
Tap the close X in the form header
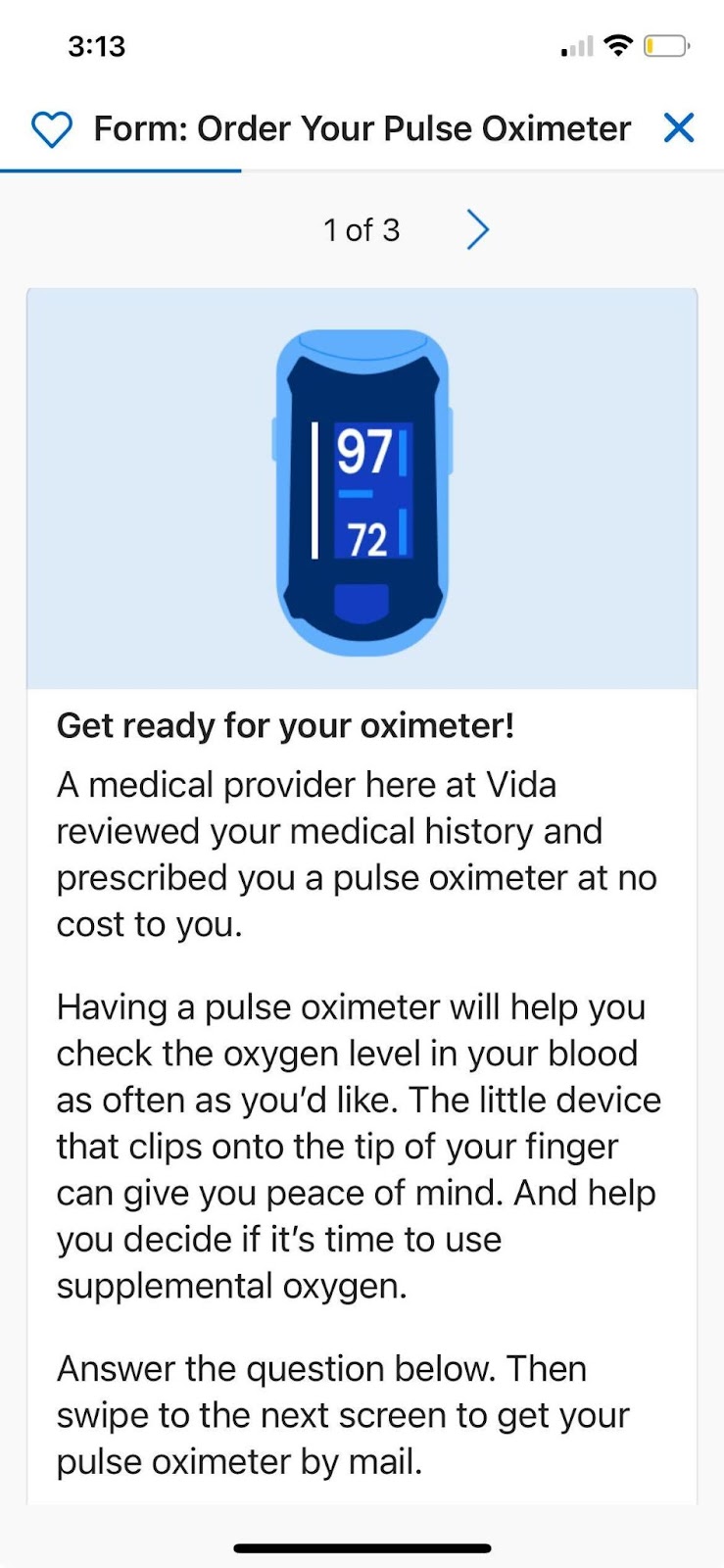tap(679, 127)
